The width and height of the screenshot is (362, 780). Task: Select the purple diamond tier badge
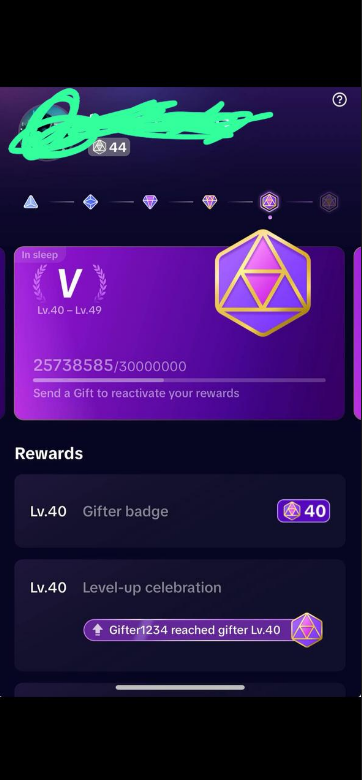[150, 202]
